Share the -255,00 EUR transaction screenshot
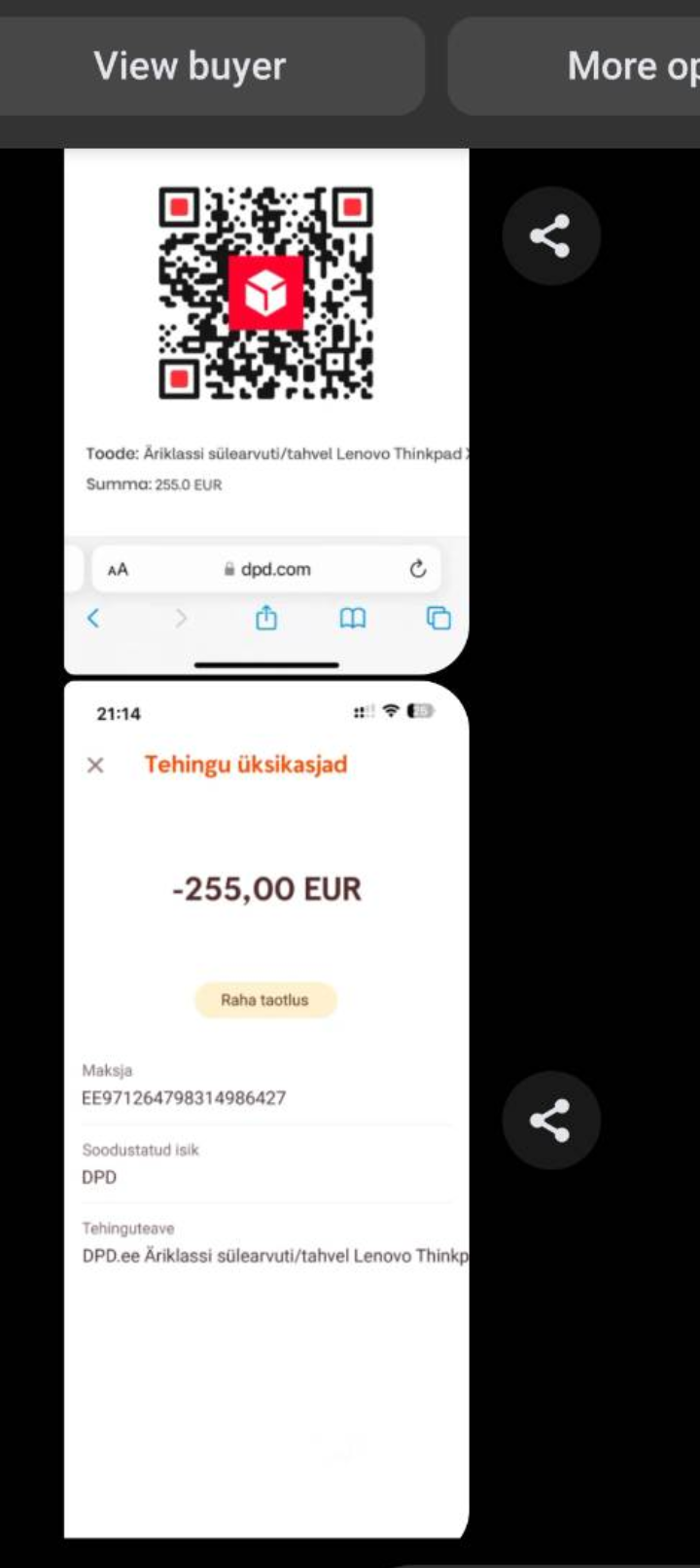 point(551,1121)
